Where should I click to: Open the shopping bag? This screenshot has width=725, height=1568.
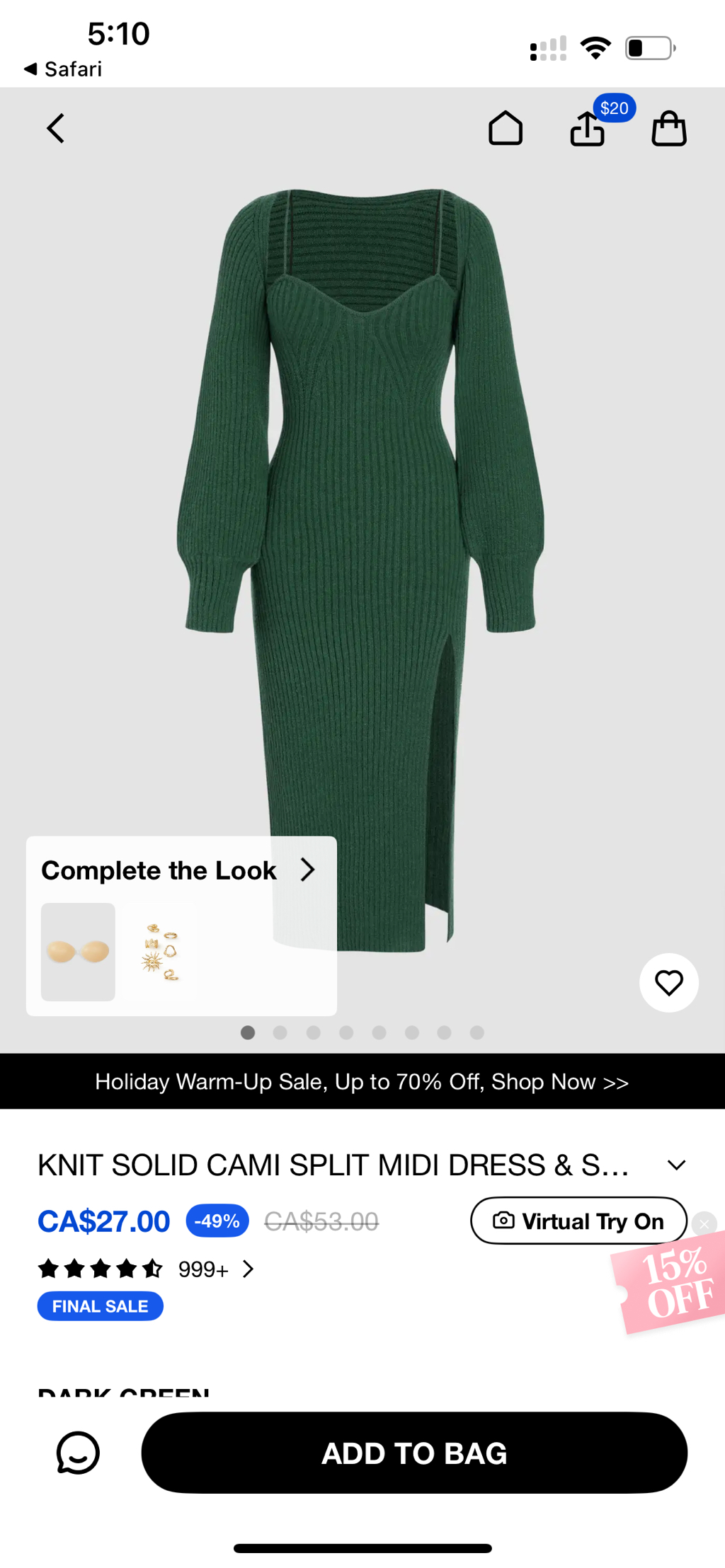(669, 129)
